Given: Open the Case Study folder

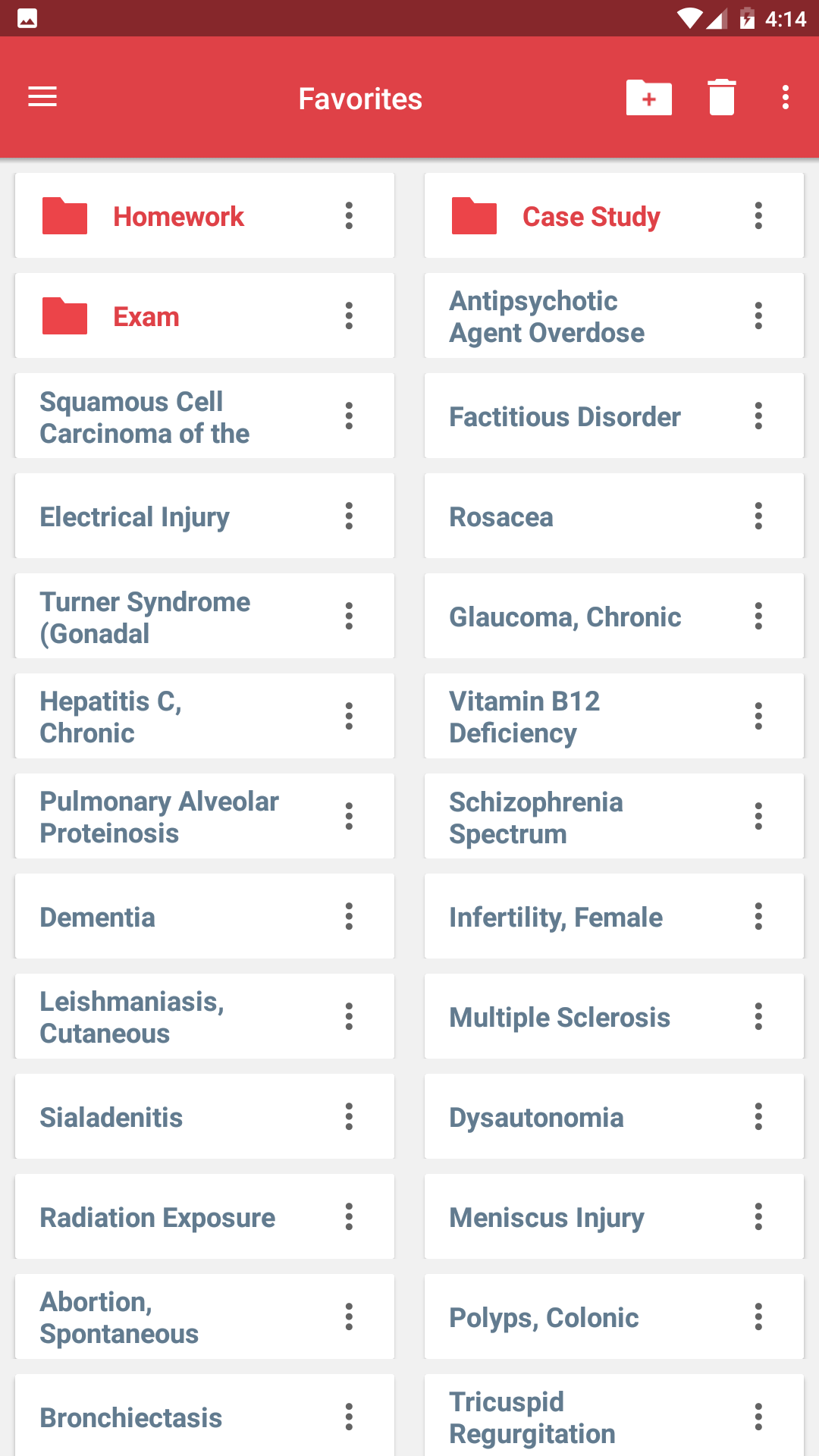Looking at the screenshot, I should click(x=614, y=216).
